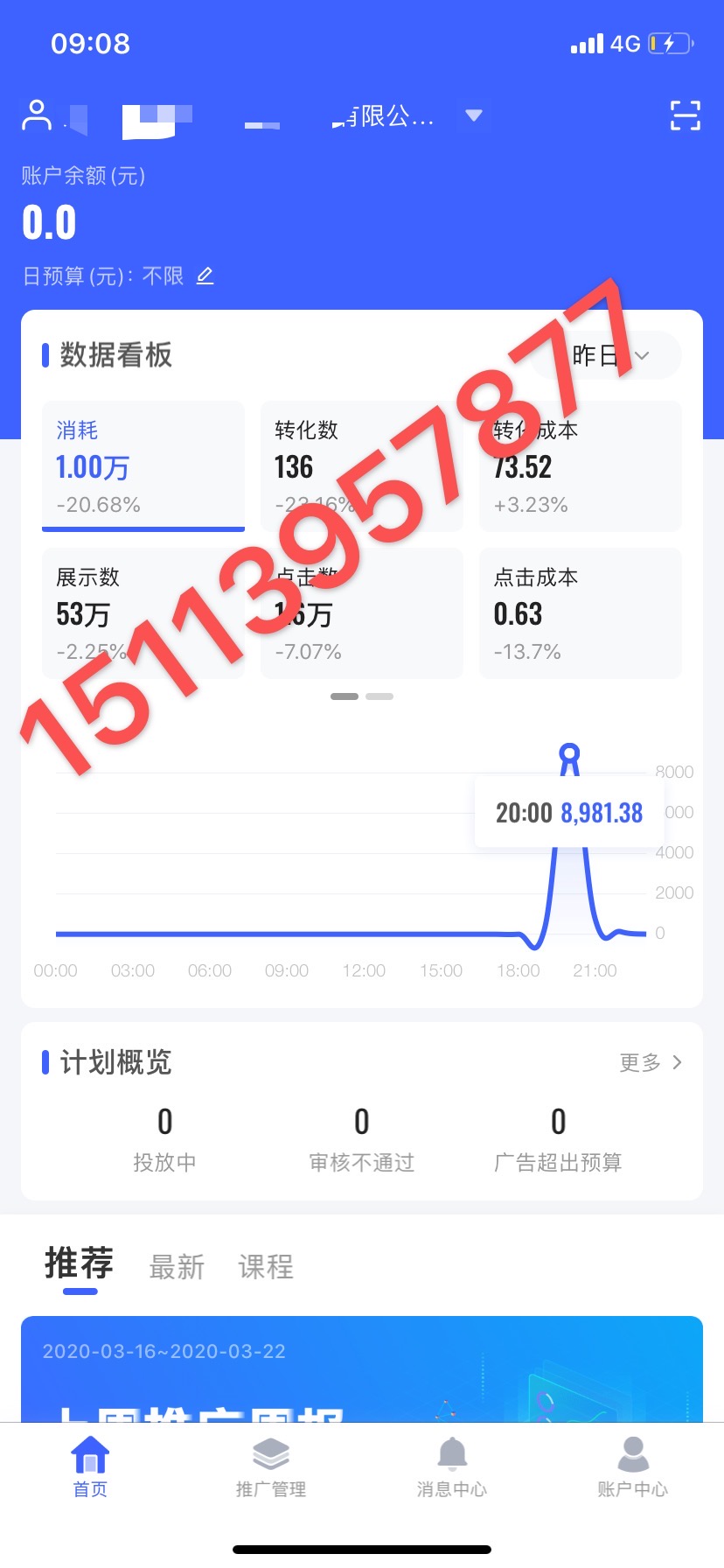The width and height of the screenshot is (724, 1568).
Task: Open the 课程 tab
Action: pyautogui.click(x=265, y=1267)
